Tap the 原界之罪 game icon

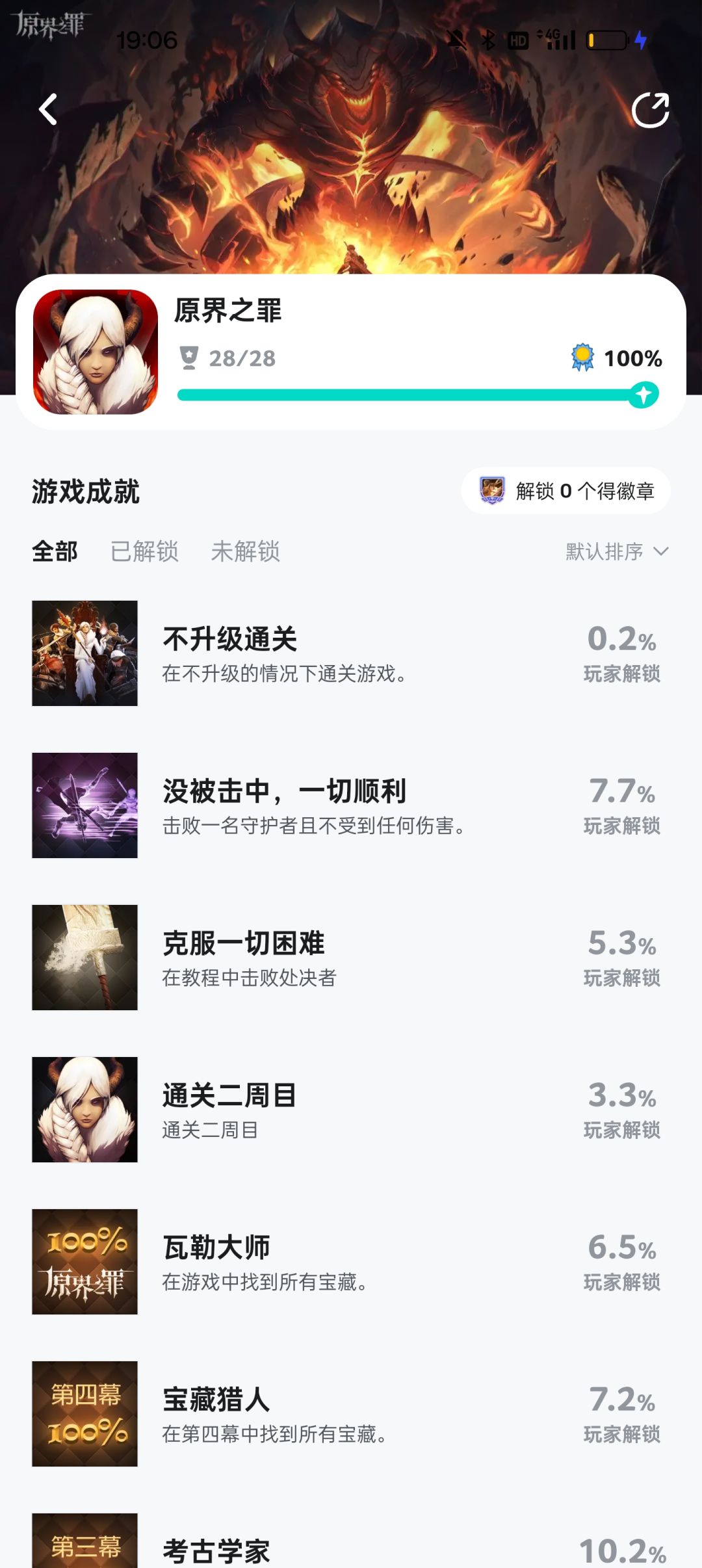point(96,352)
